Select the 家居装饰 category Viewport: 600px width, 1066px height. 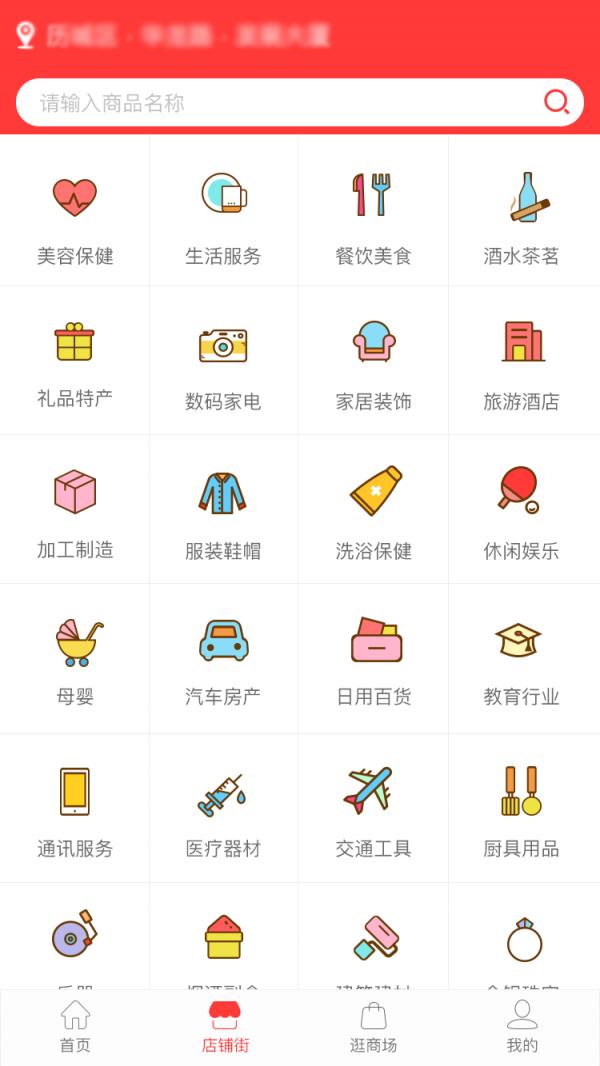(x=373, y=360)
